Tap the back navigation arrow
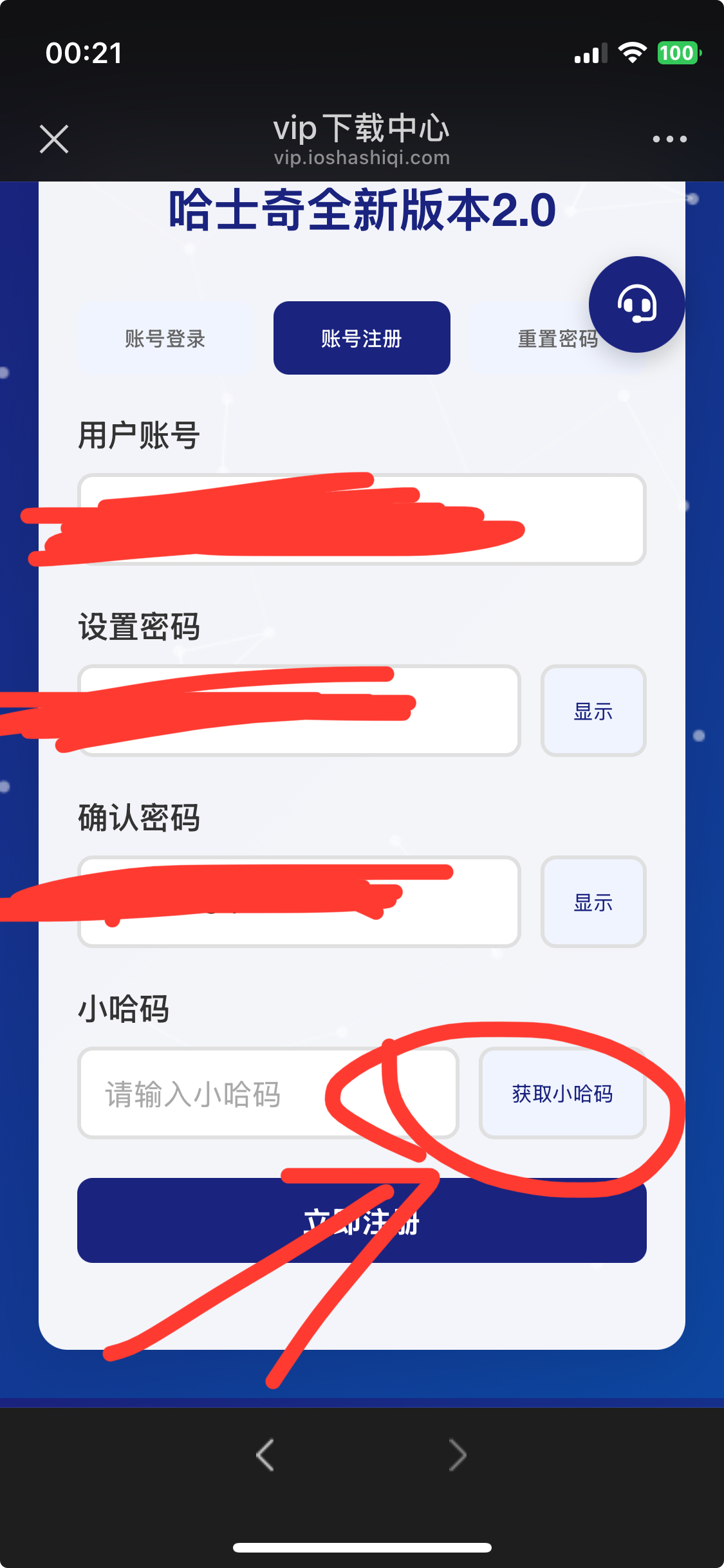 coord(265,1455)
